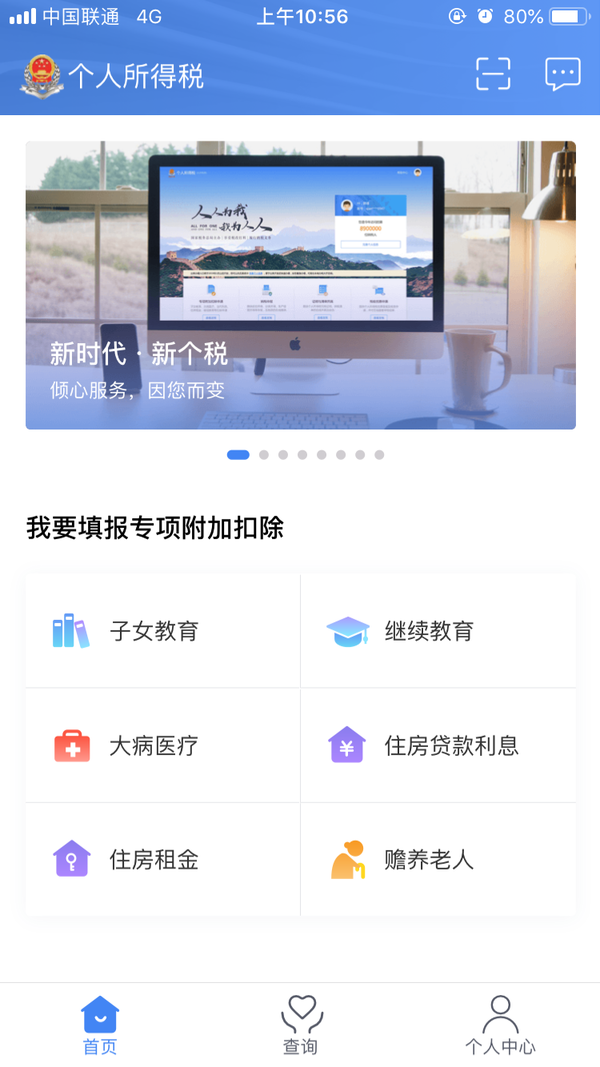Open the QR code scanner
600x1067 pixels.
tap(493, 74)
